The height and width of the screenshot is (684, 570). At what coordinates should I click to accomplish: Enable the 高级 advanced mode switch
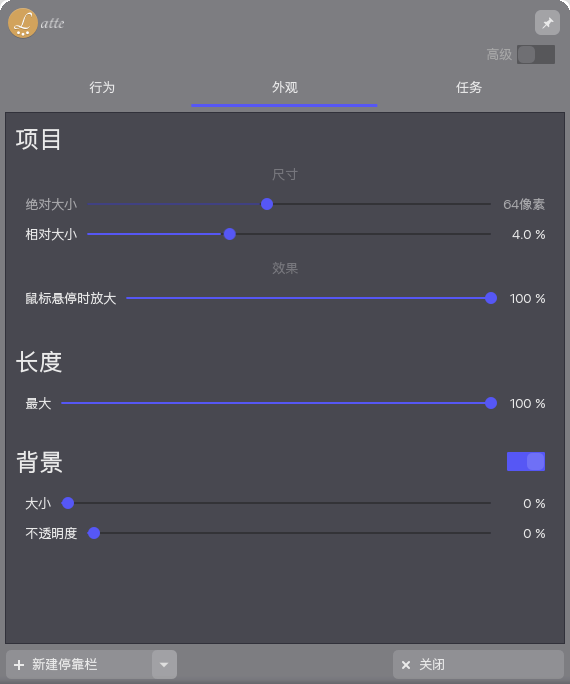pos(536,55)
